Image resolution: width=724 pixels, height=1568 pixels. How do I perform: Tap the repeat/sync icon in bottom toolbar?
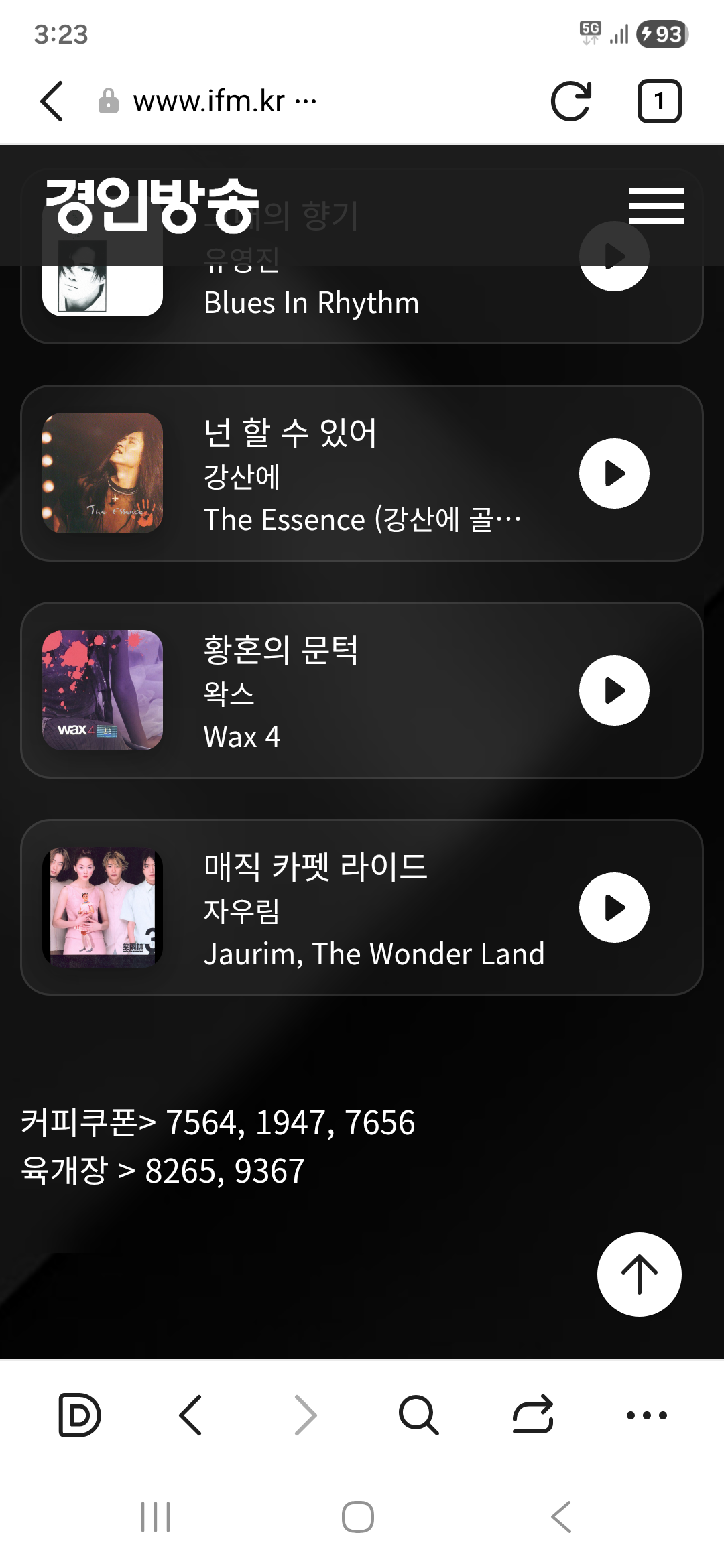[532, 1414]
